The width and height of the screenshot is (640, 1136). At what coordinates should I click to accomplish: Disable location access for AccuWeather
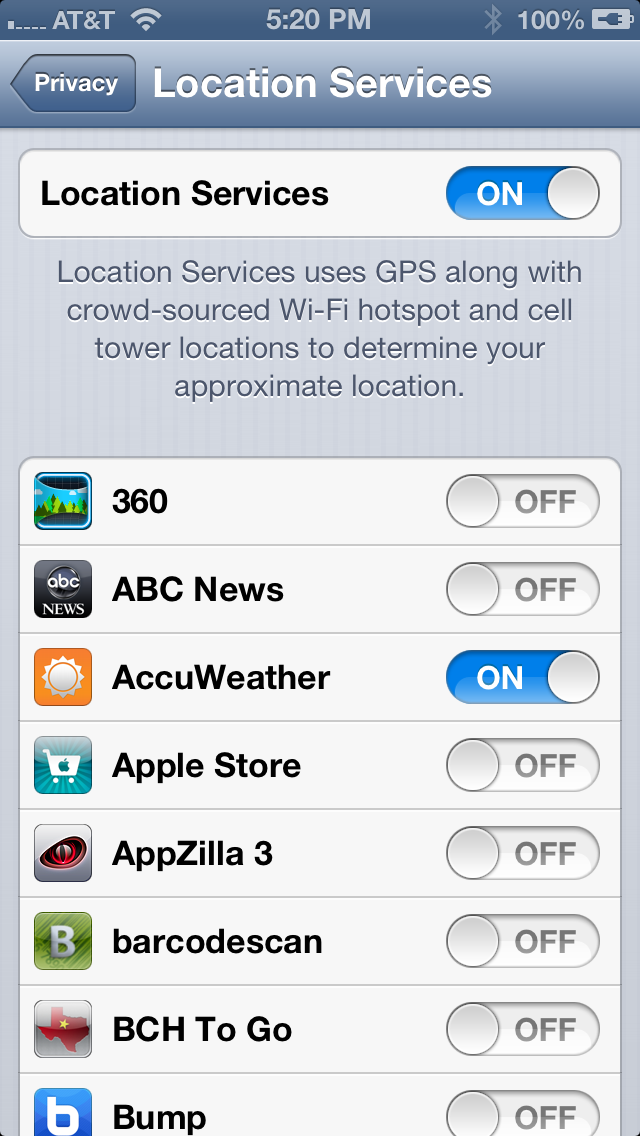pyautogui.click(x=523, y=677)
